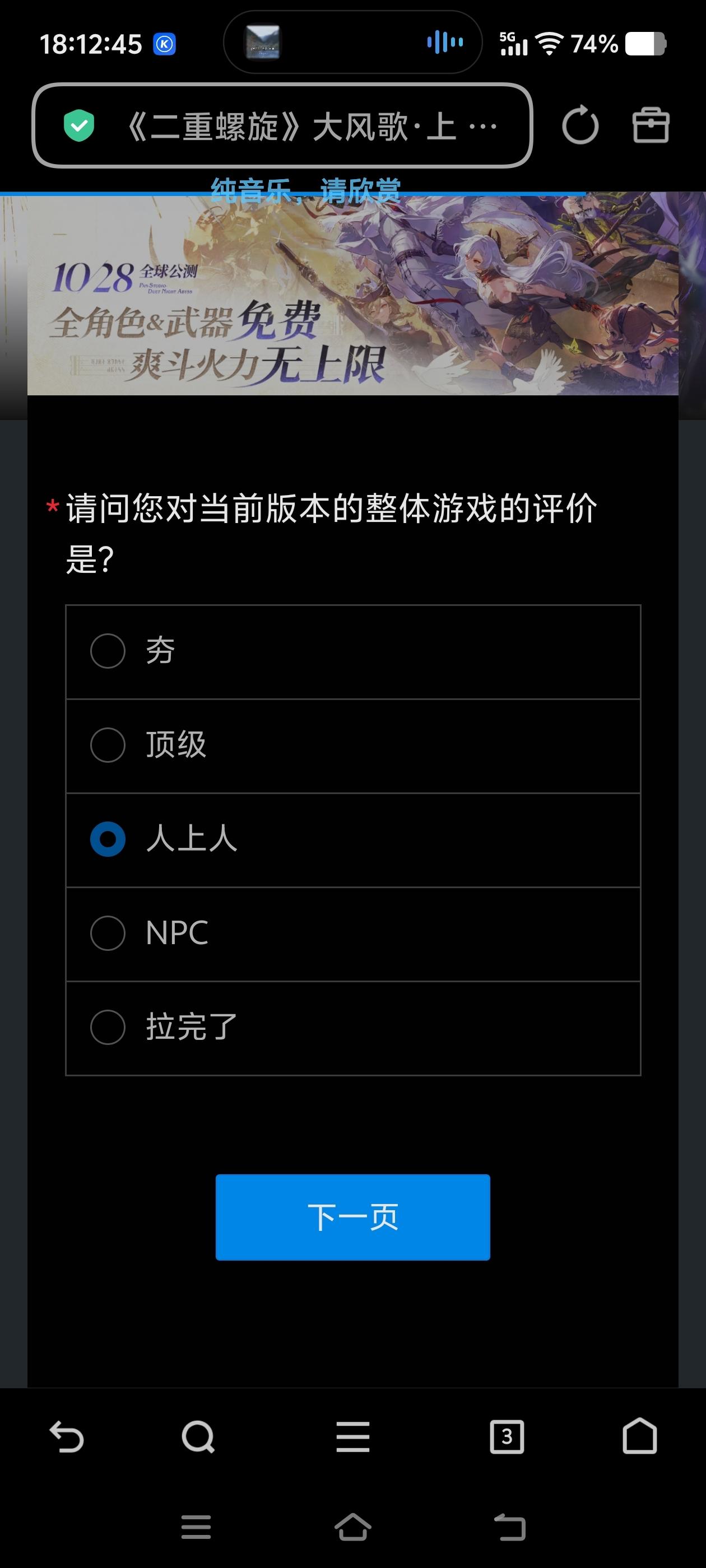Open the browser search icon
Image resolution: width=706 pixels, height=1568 pixels.
[x=198, y=1437]
